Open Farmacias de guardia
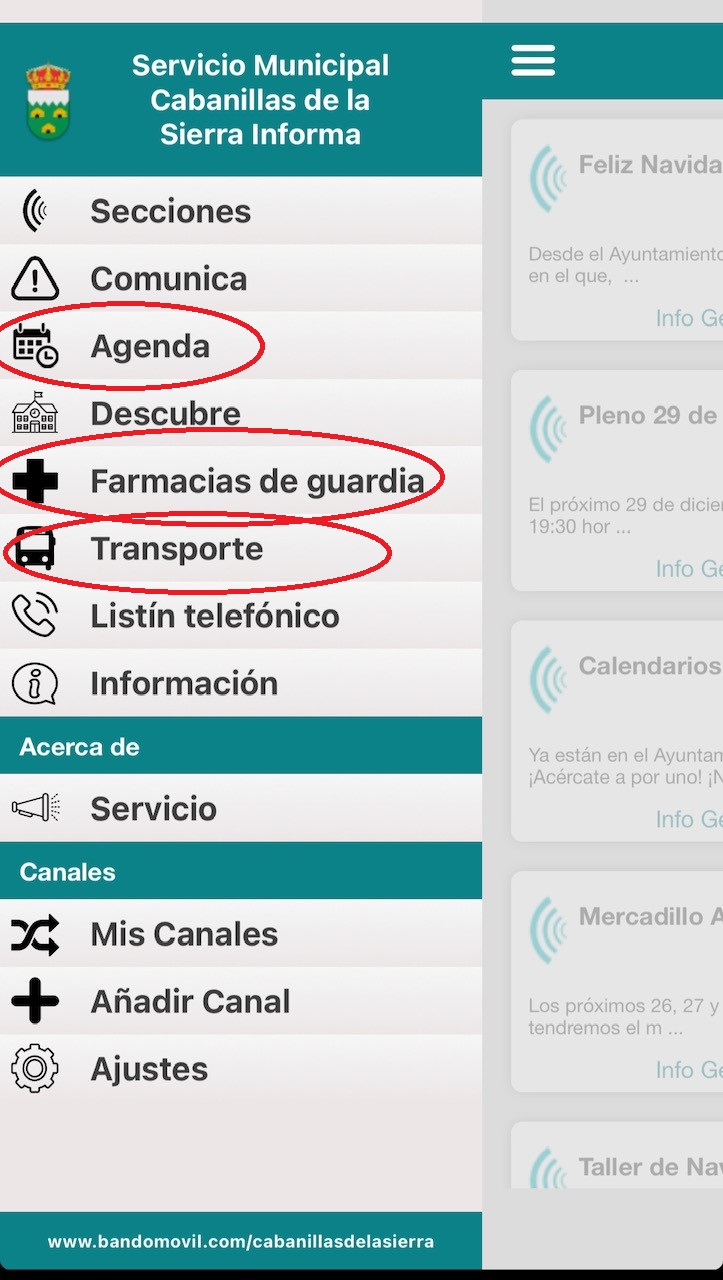 (241, 481)
